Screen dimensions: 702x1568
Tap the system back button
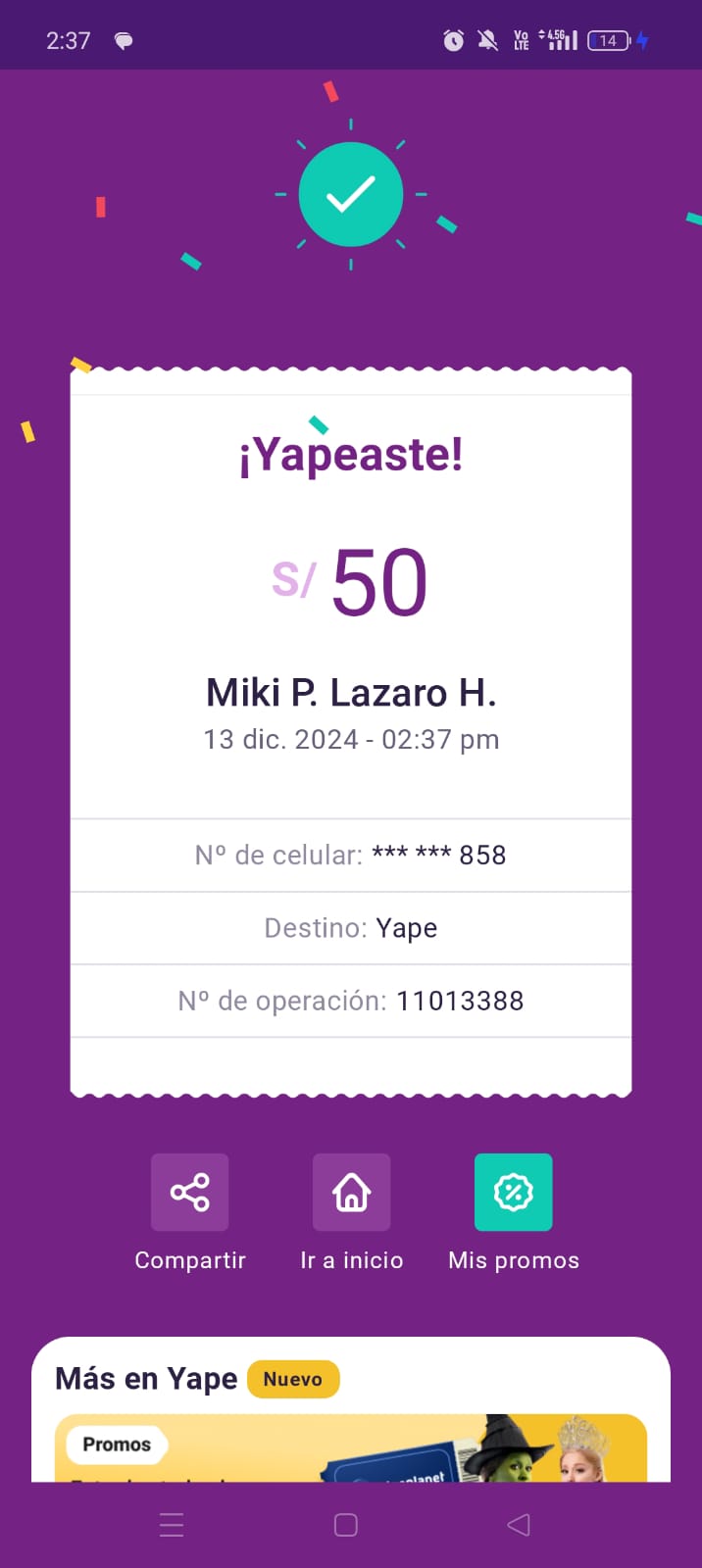point(519,1525)
